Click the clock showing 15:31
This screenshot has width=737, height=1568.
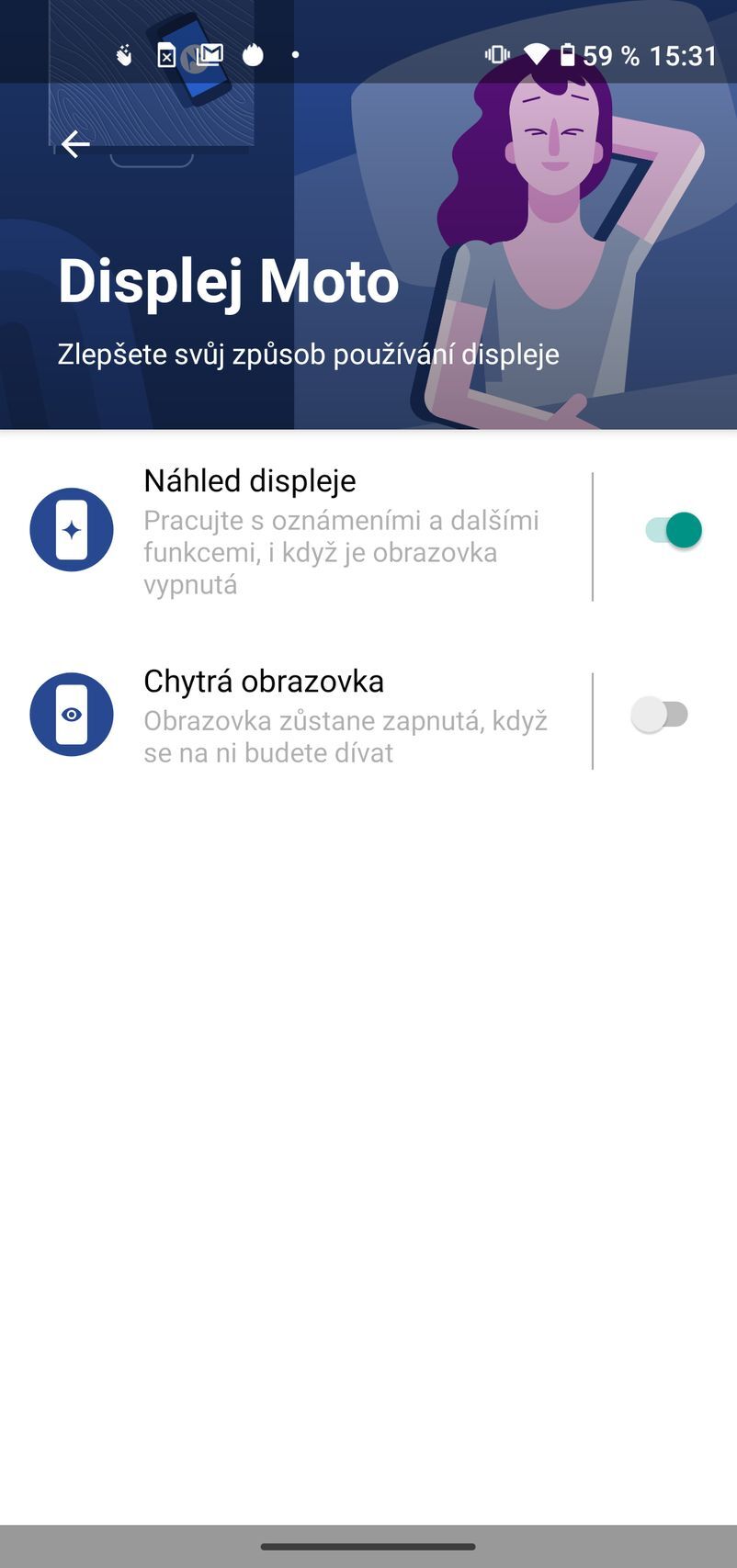click(x=684, y=55)
